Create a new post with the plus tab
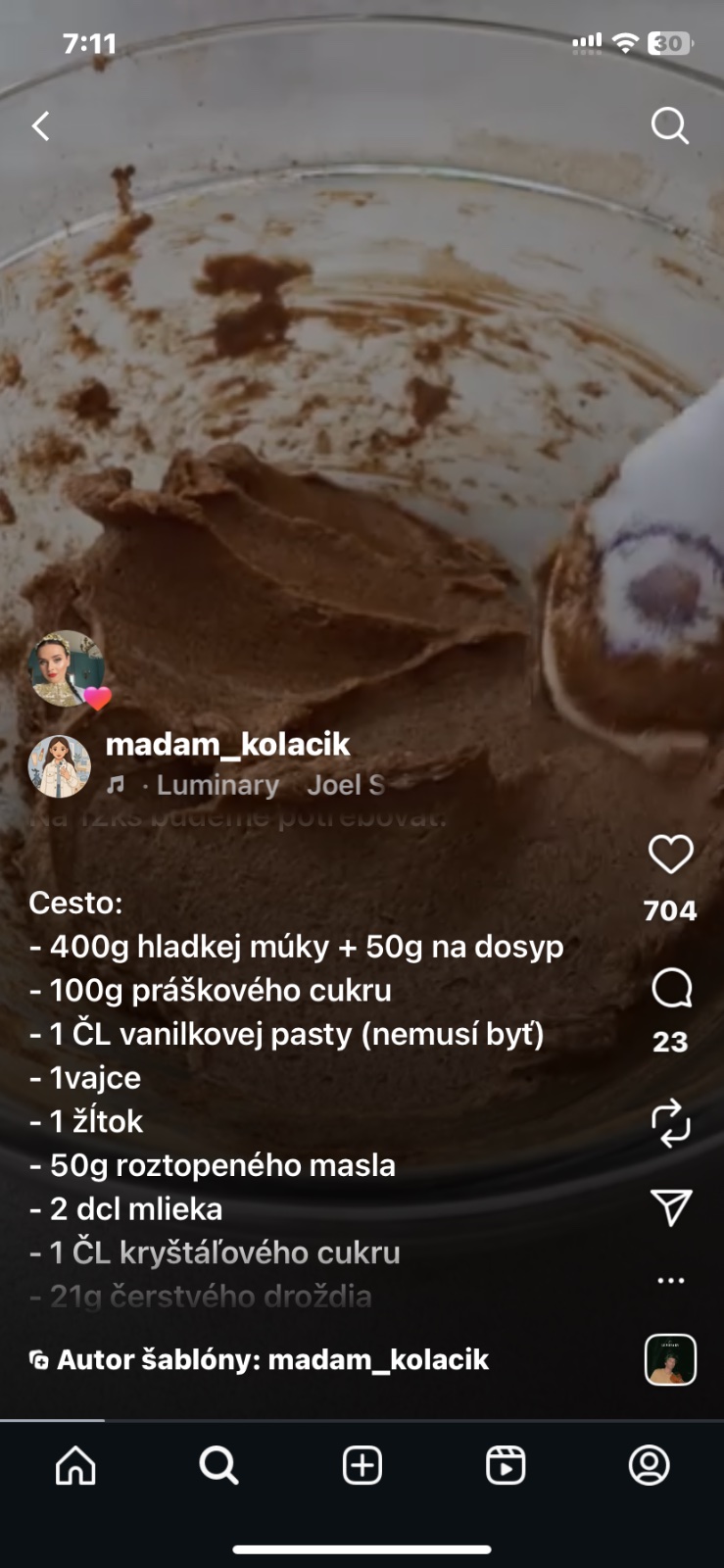Screen dimensions: 724x1568 [362, 1466]
